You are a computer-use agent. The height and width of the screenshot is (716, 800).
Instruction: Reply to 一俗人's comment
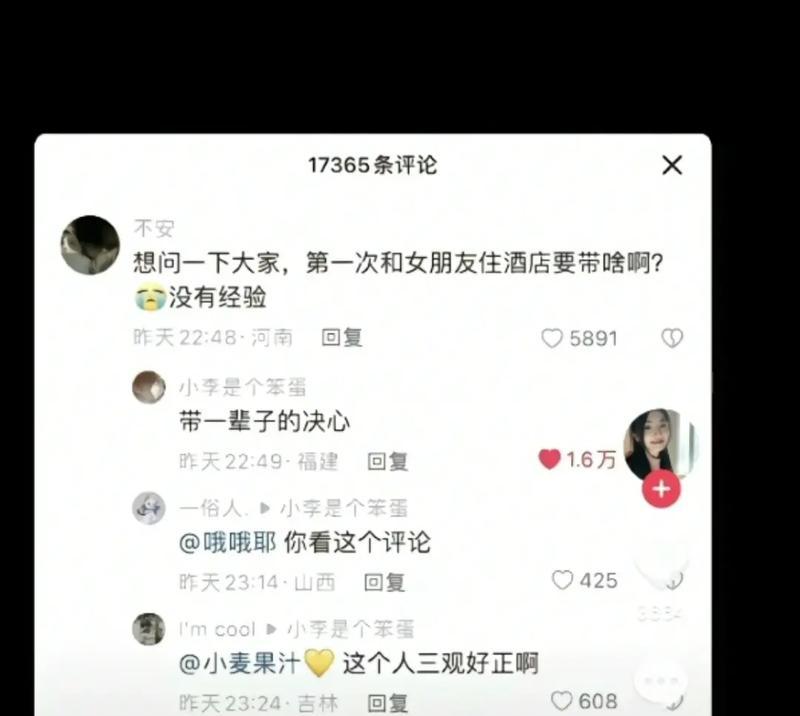384,581
